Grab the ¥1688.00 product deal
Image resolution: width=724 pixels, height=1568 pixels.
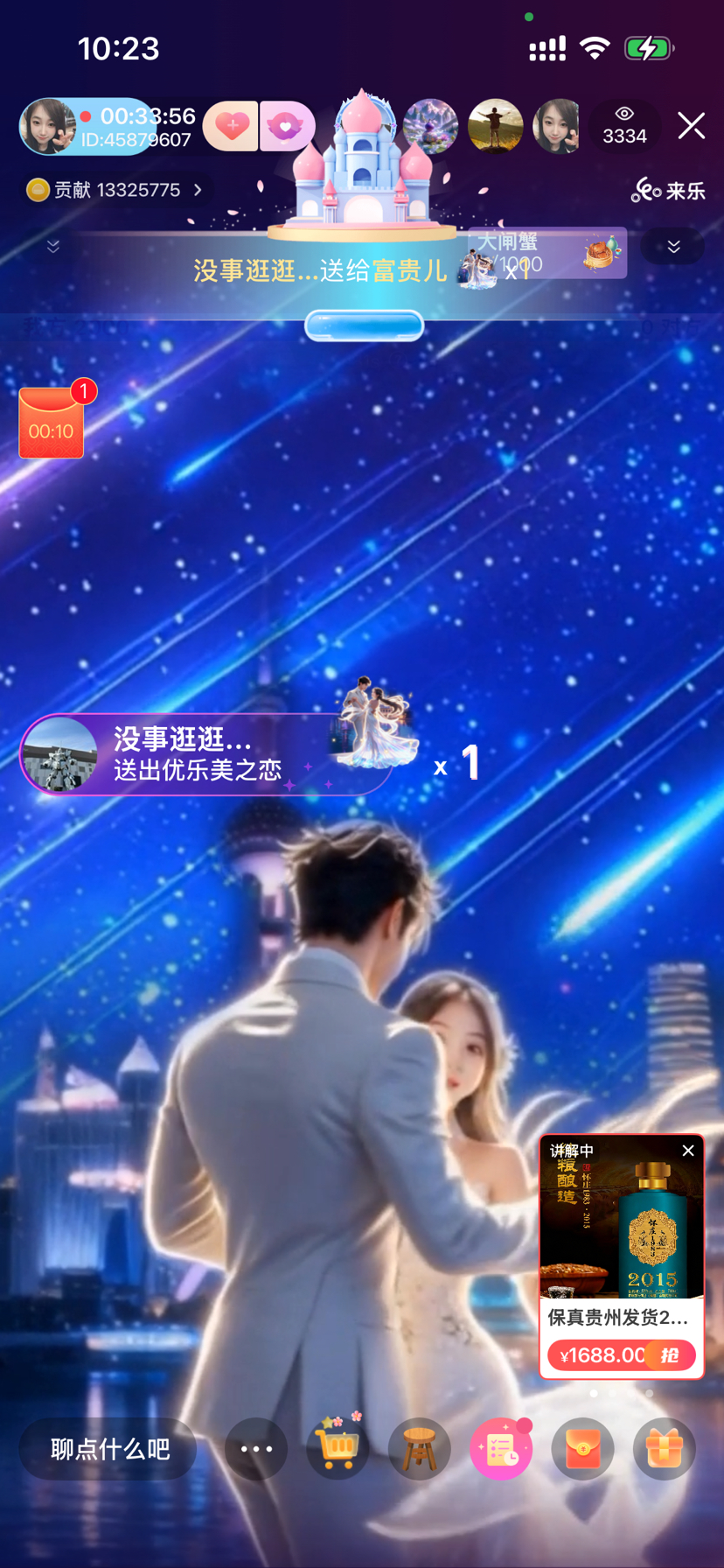pyautogui.click(x=622, y=1355)
